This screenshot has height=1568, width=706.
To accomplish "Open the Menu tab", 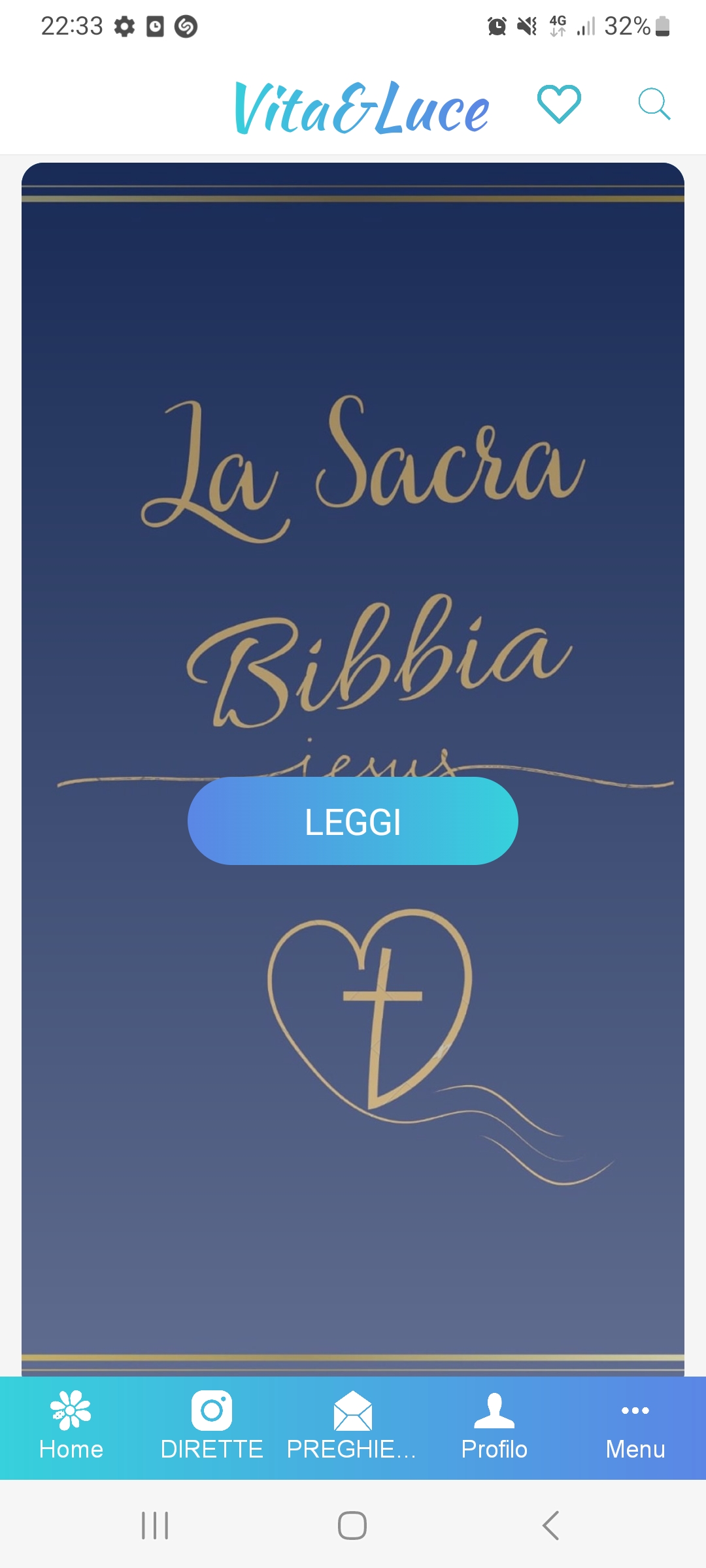I will click(x=635, y=1426).
